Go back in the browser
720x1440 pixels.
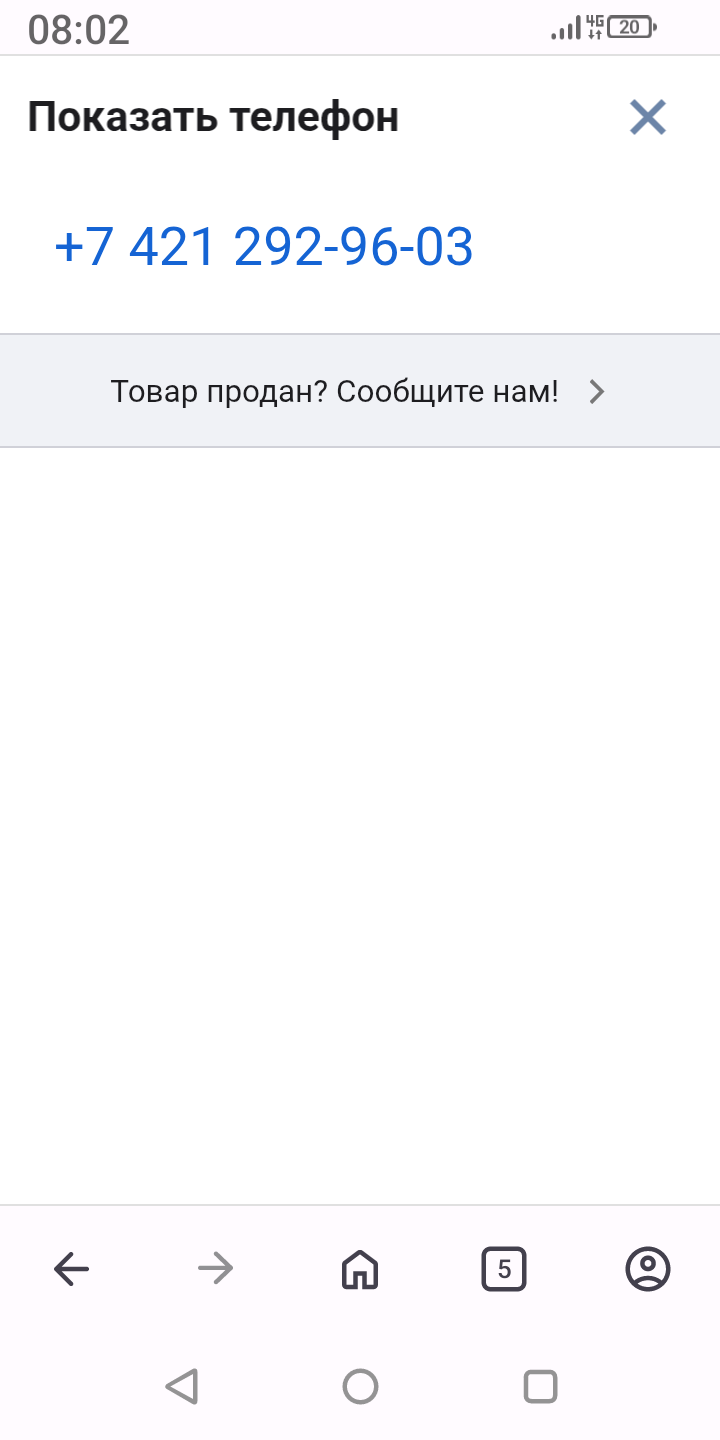71,1270
